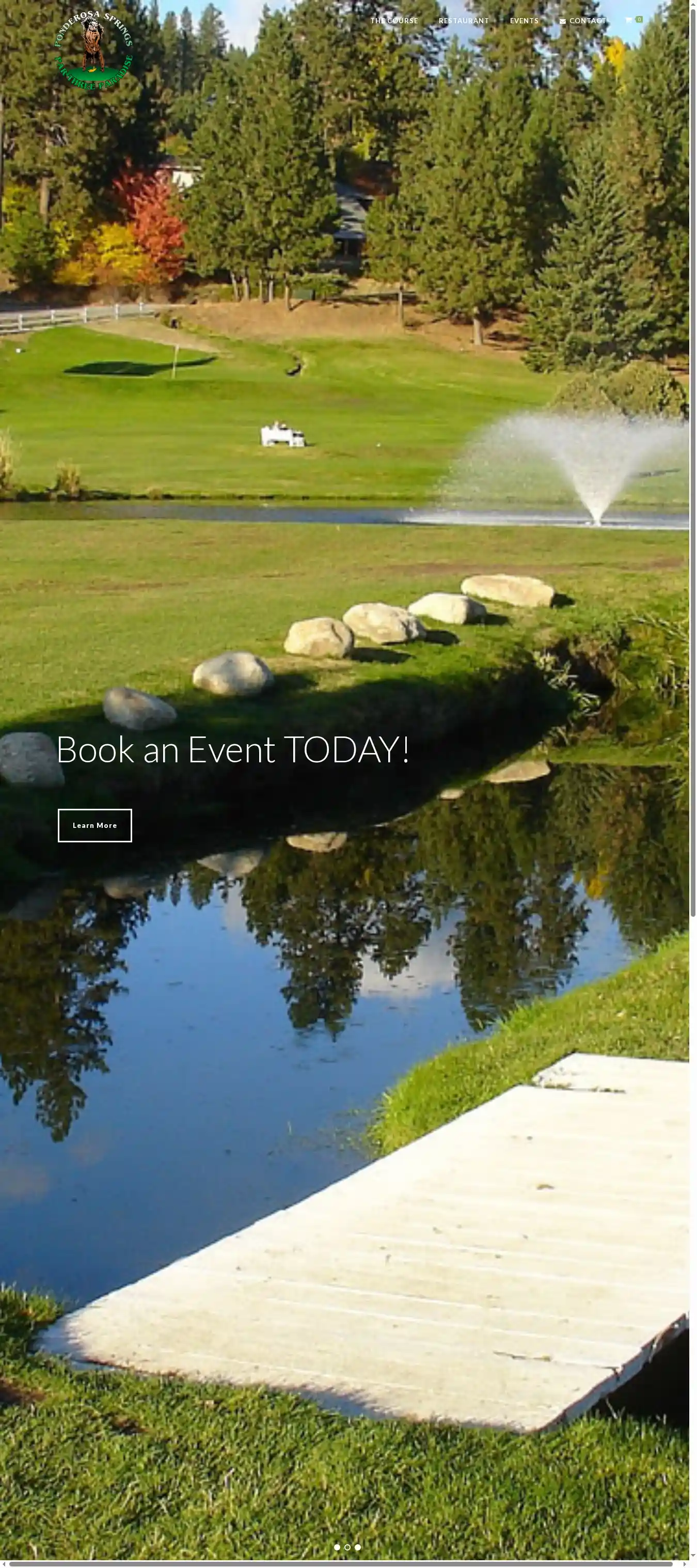The height and width of the screenshot is (1568, 697).
Task: Open the Events page
Action: coord(524,21)
